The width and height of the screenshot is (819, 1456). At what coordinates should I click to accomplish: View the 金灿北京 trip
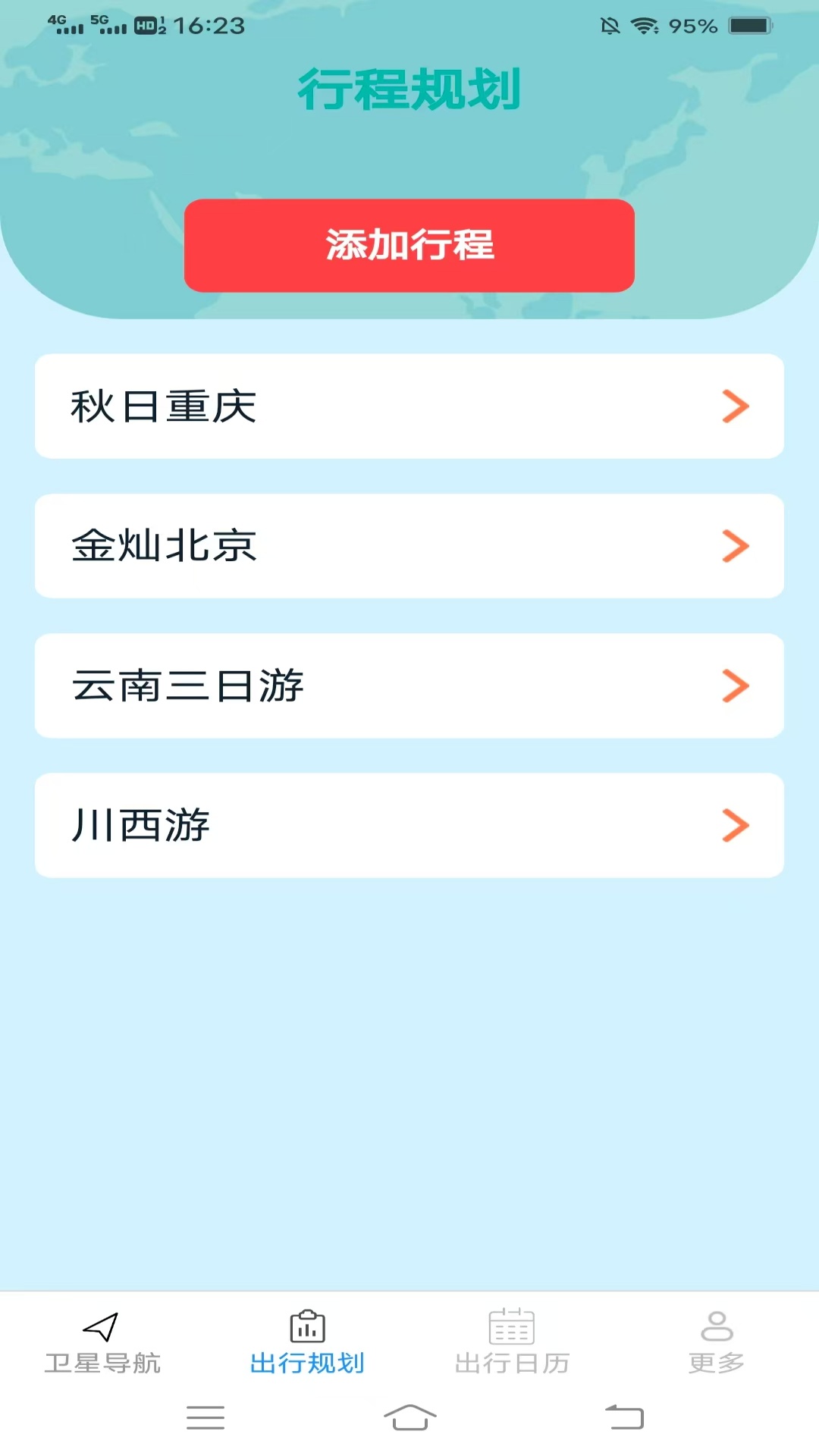coord(409,546)
